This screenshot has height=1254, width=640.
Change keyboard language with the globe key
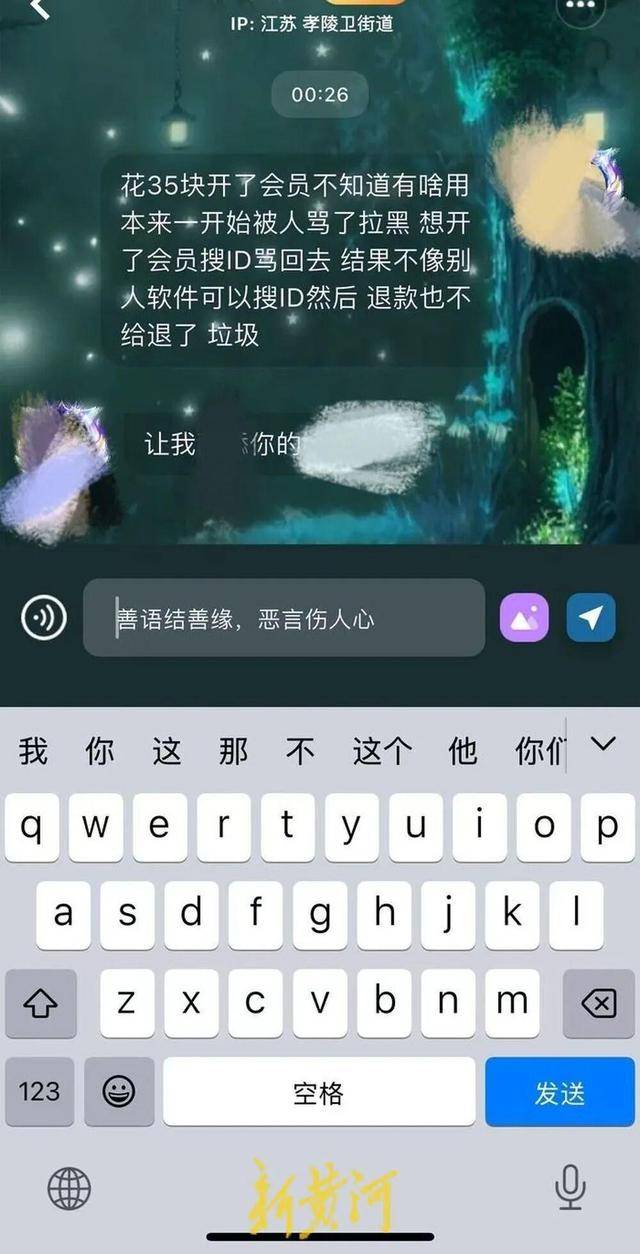69,1189
